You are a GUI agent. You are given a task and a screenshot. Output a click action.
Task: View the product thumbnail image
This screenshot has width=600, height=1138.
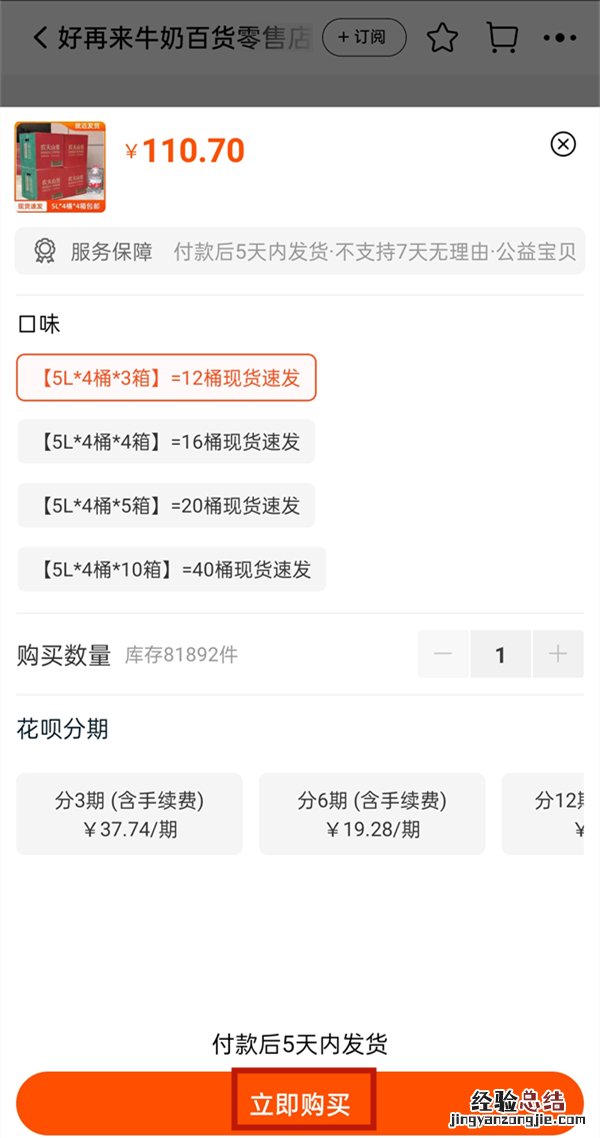[x=60, y=167]
